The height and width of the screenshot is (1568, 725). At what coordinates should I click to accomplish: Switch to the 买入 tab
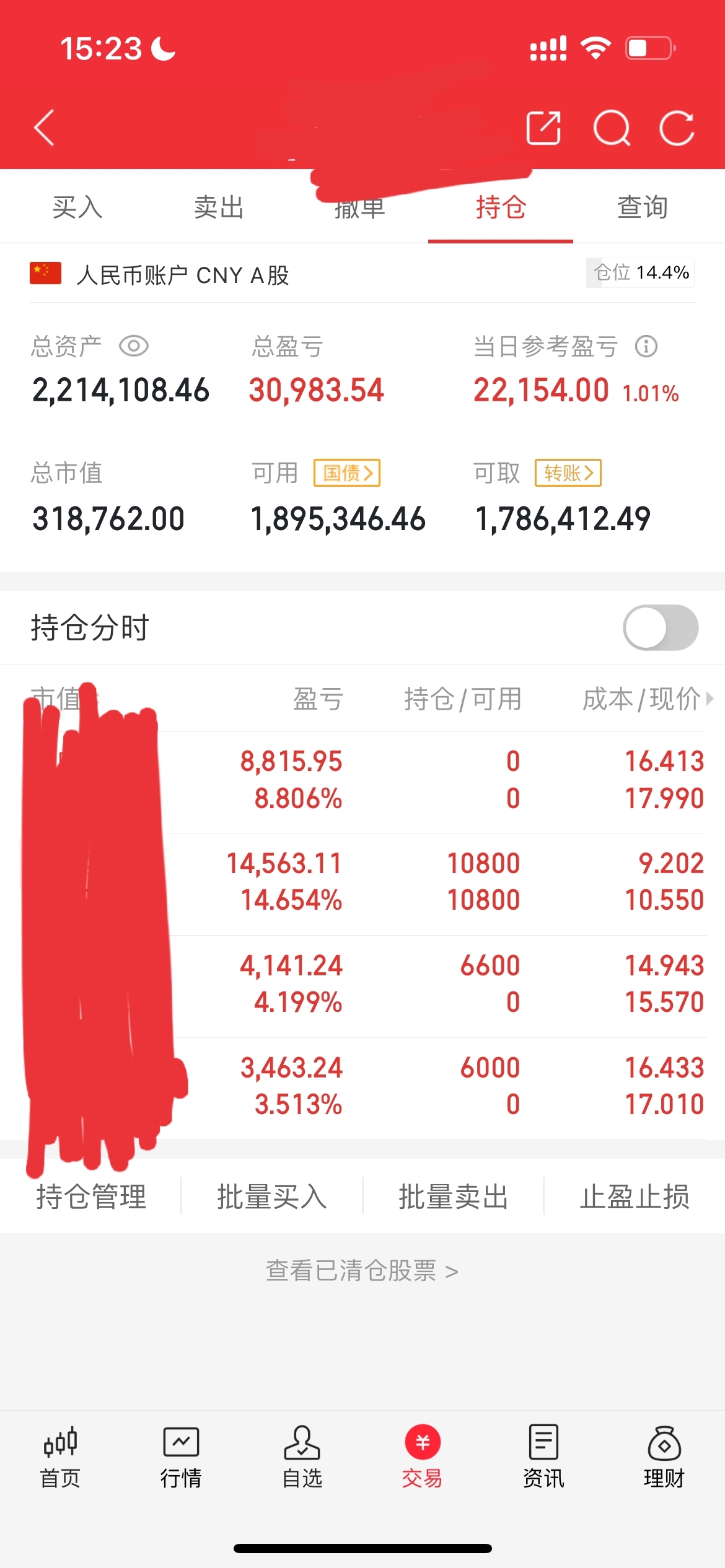77,207
